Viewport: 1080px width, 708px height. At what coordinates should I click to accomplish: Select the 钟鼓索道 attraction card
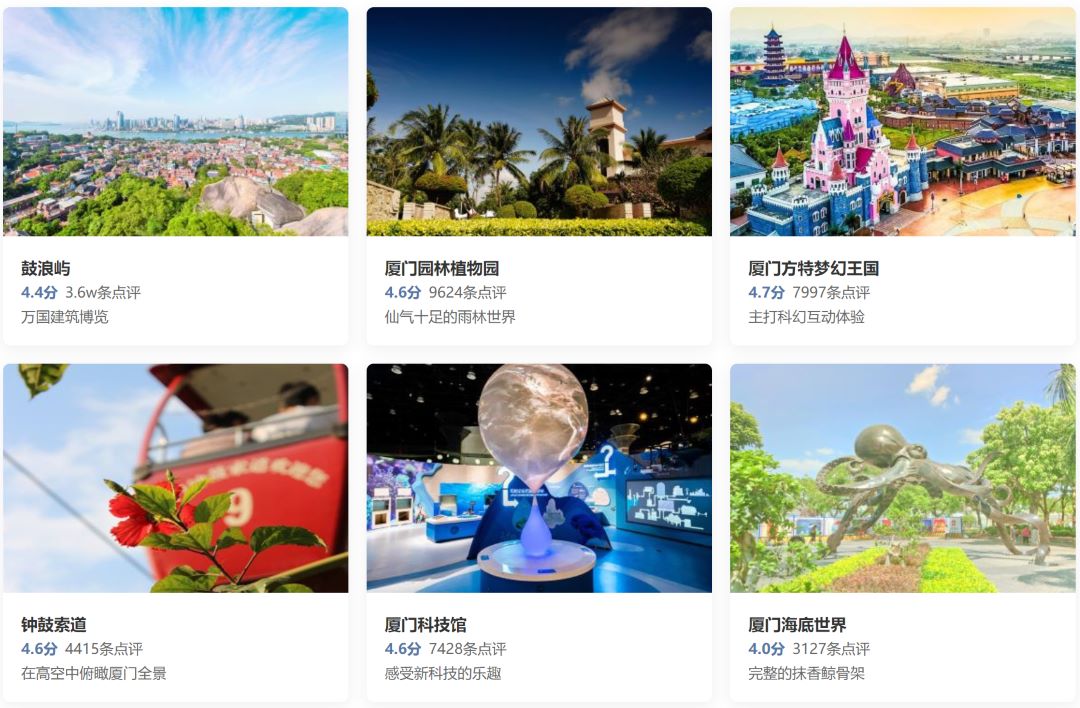pos(175,530)
